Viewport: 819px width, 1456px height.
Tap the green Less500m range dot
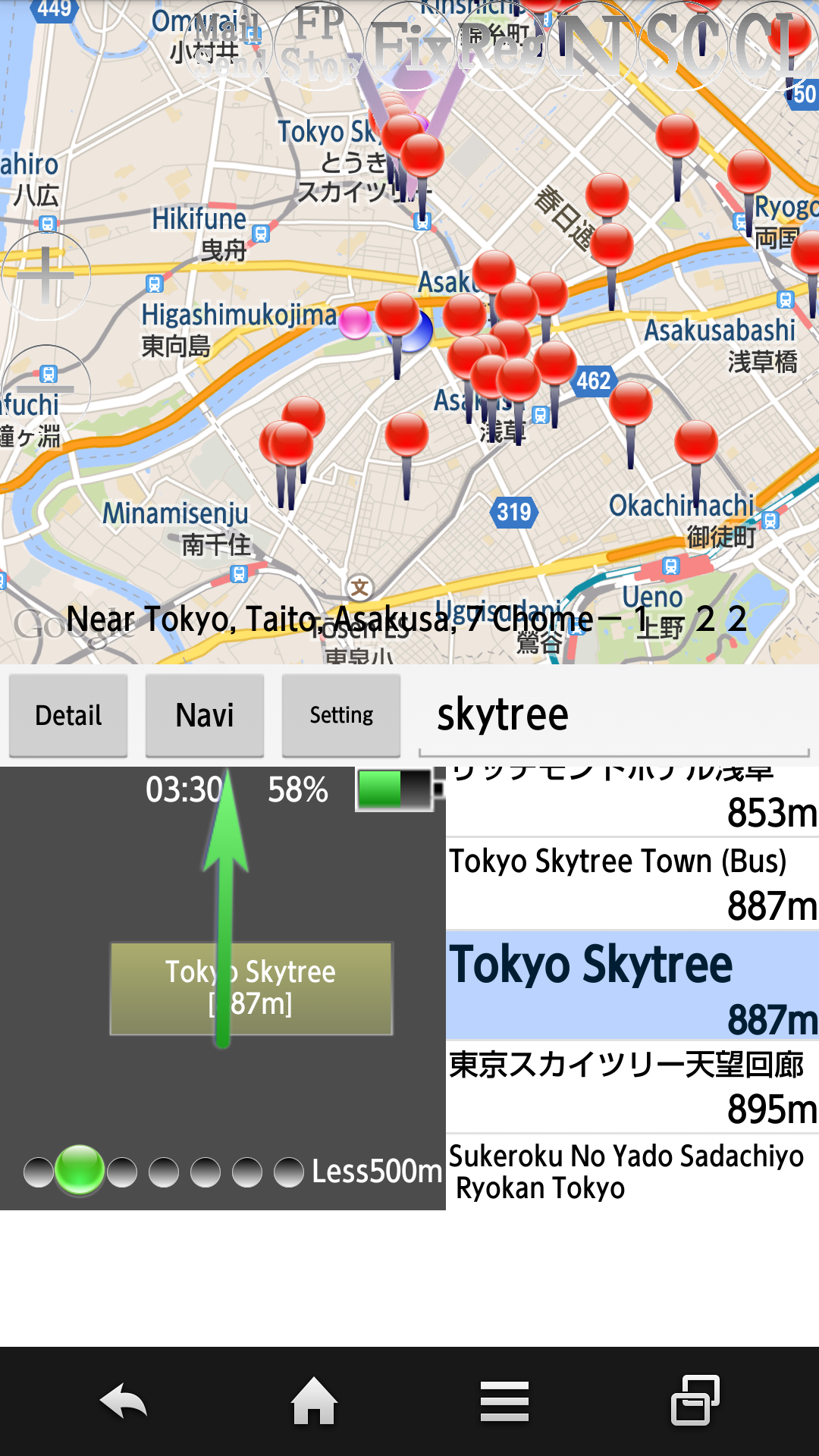pyautogui.click(x=80, y=1170)
